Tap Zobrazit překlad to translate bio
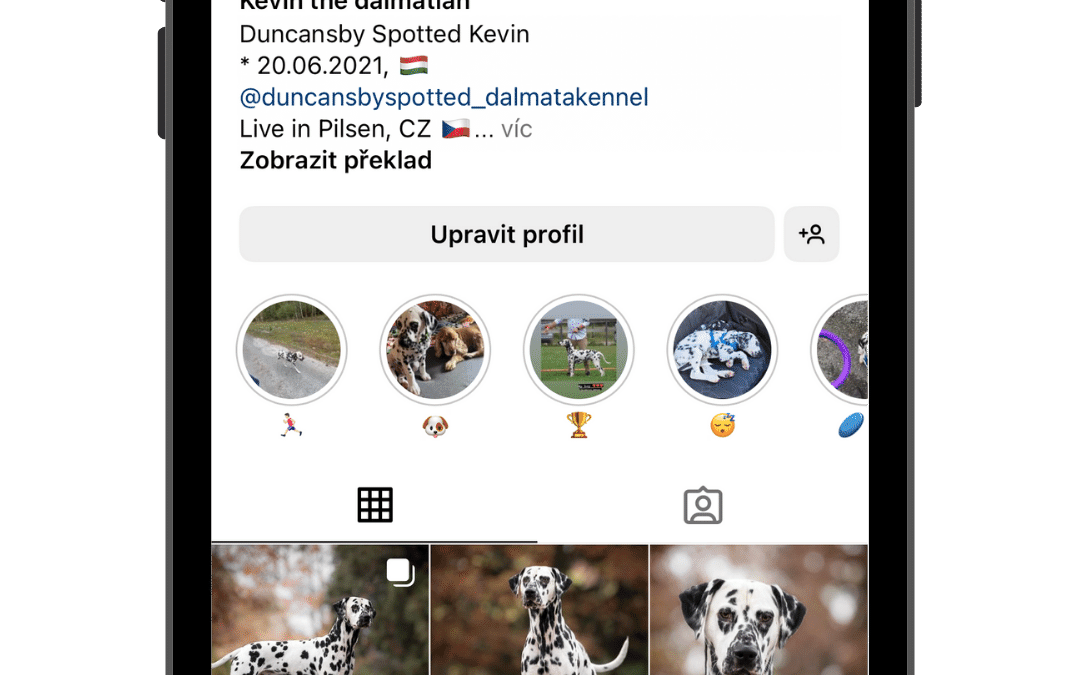 coord(335,160)
